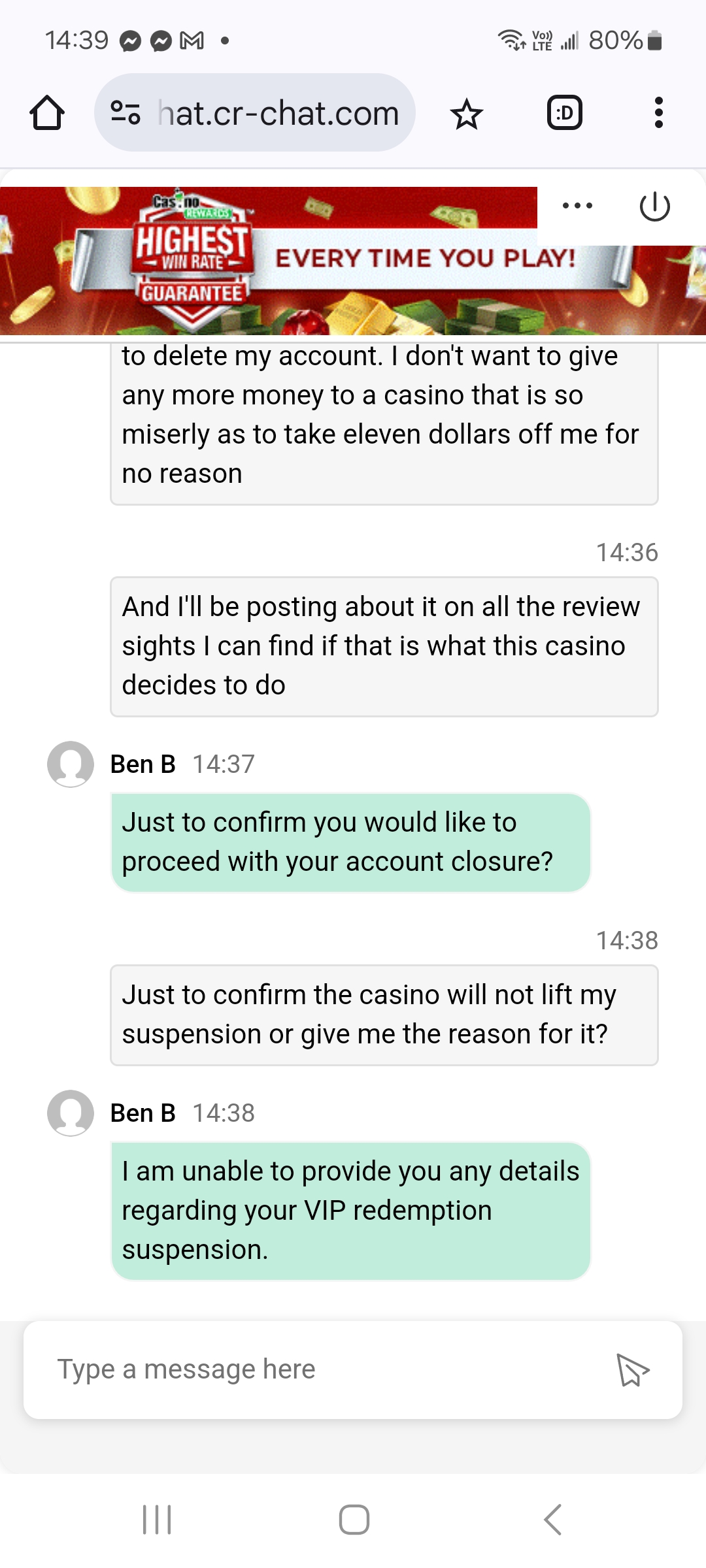Open recent apps from the navigation bar

pos(157,1520)
